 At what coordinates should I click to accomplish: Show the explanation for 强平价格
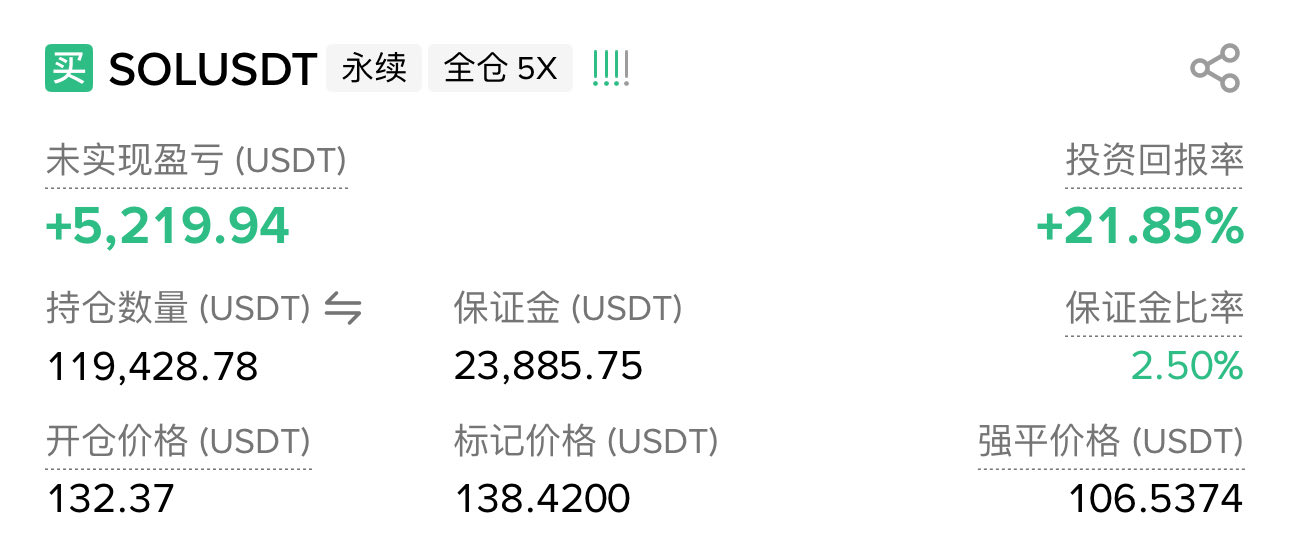tap(1110, 442)
